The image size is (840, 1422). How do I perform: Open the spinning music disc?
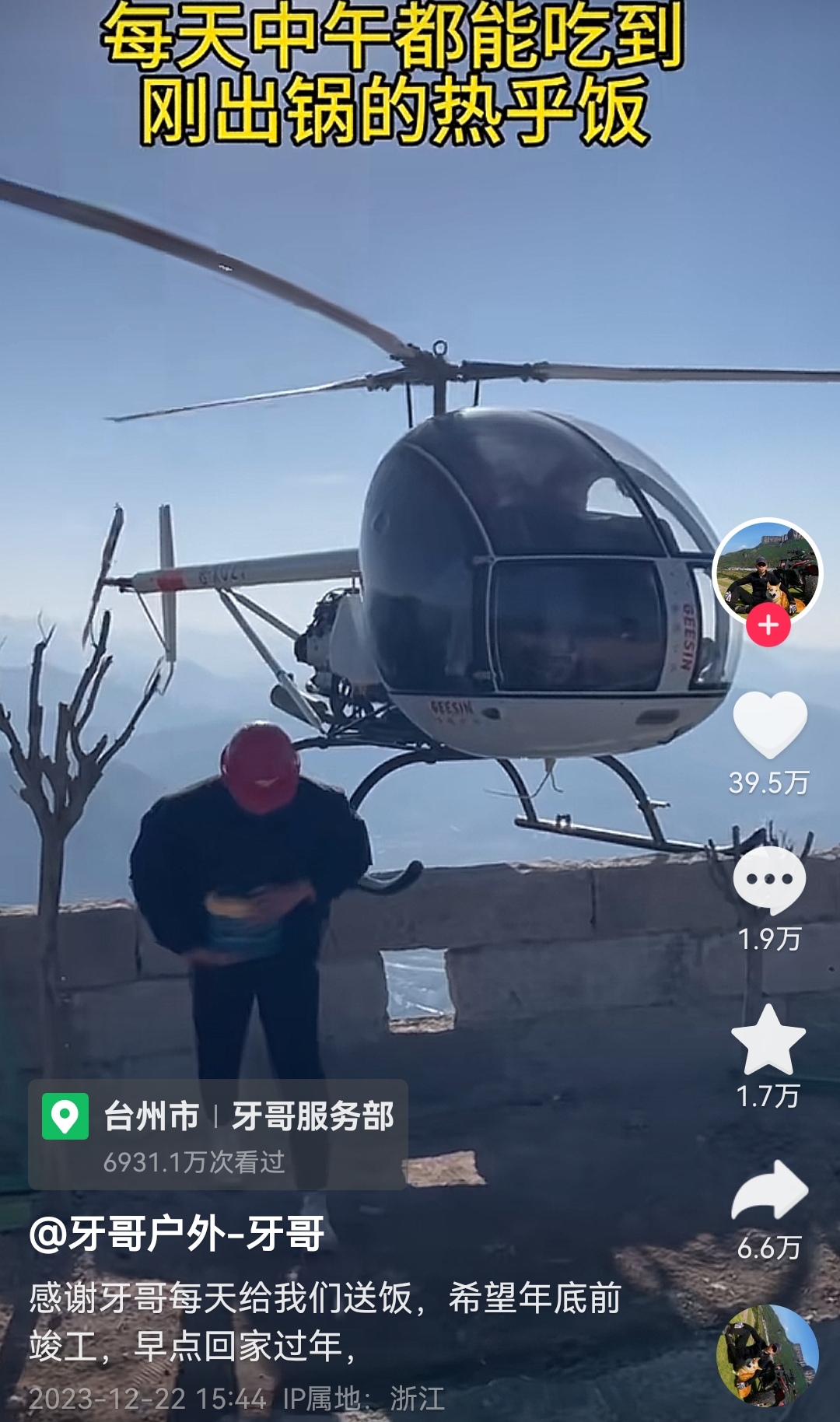[x=767, y=1355]
